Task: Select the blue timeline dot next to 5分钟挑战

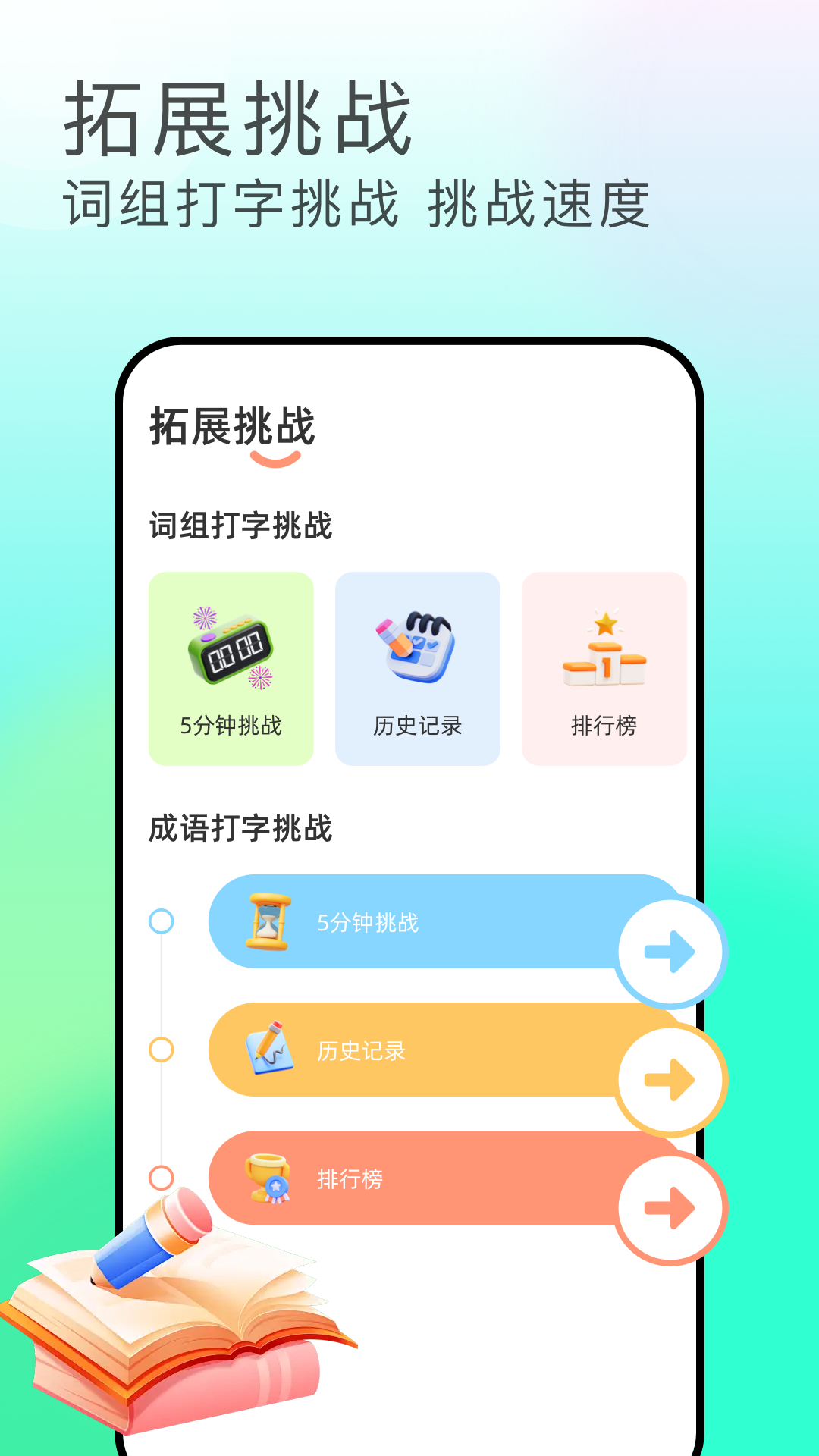Action: point(161,921)
